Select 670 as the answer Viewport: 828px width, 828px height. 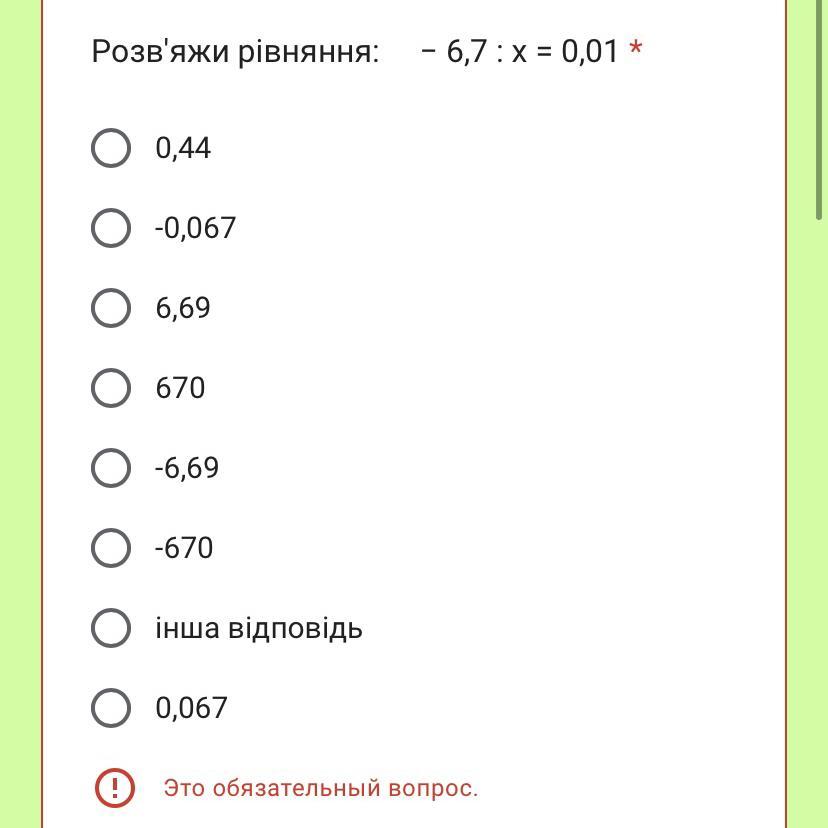(111, 388)
